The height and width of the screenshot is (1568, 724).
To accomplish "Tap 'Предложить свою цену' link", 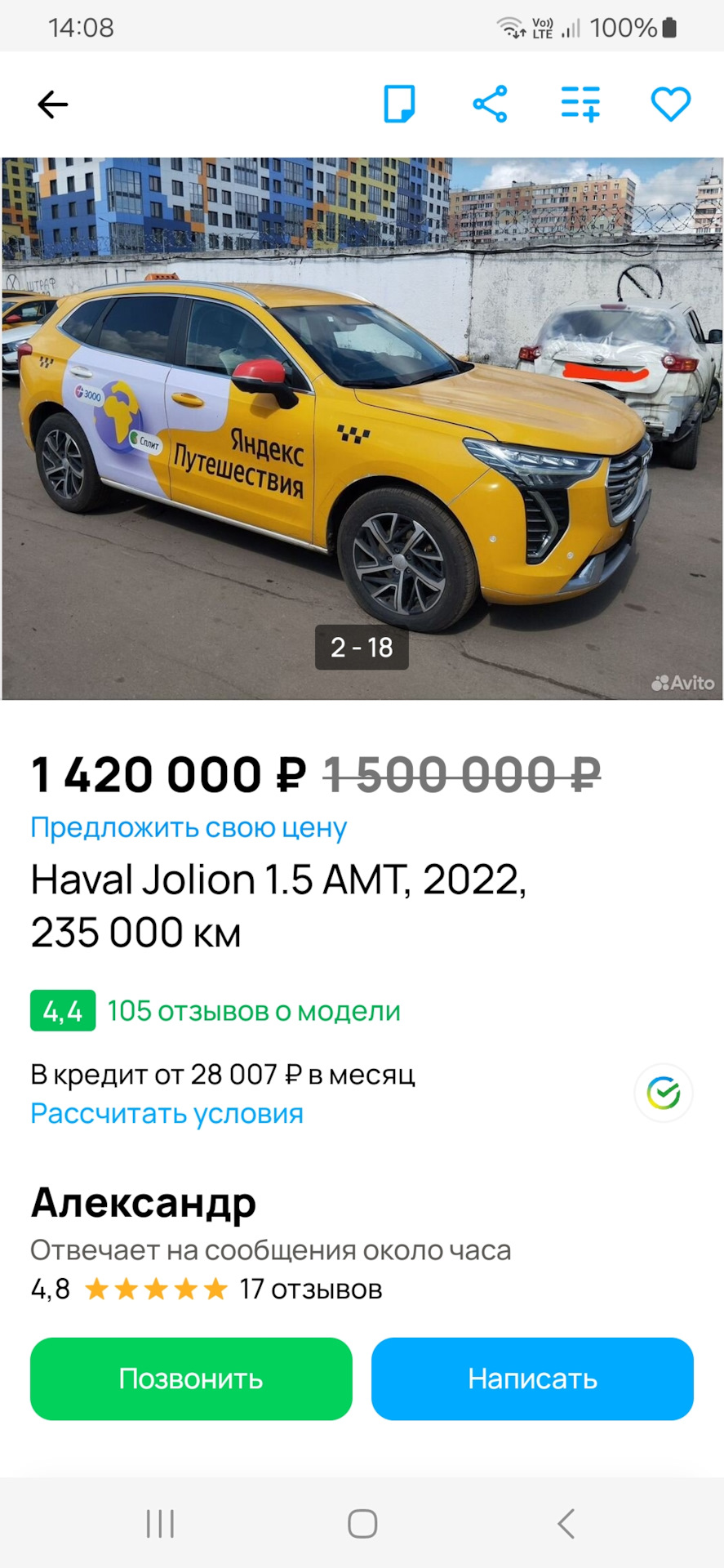I will click(x=189, y=827).
